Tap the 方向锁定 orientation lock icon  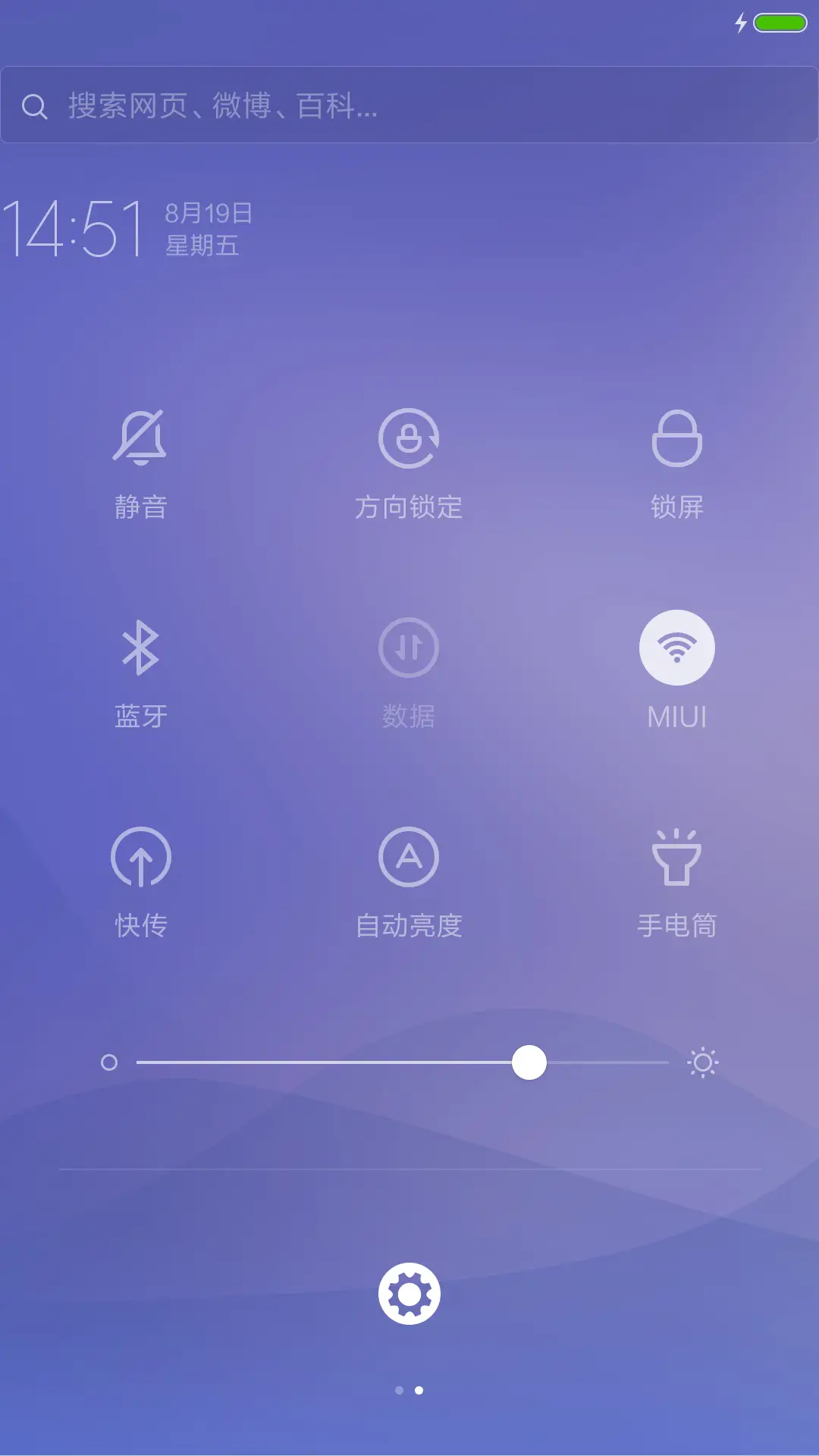(x=409, y=438)
